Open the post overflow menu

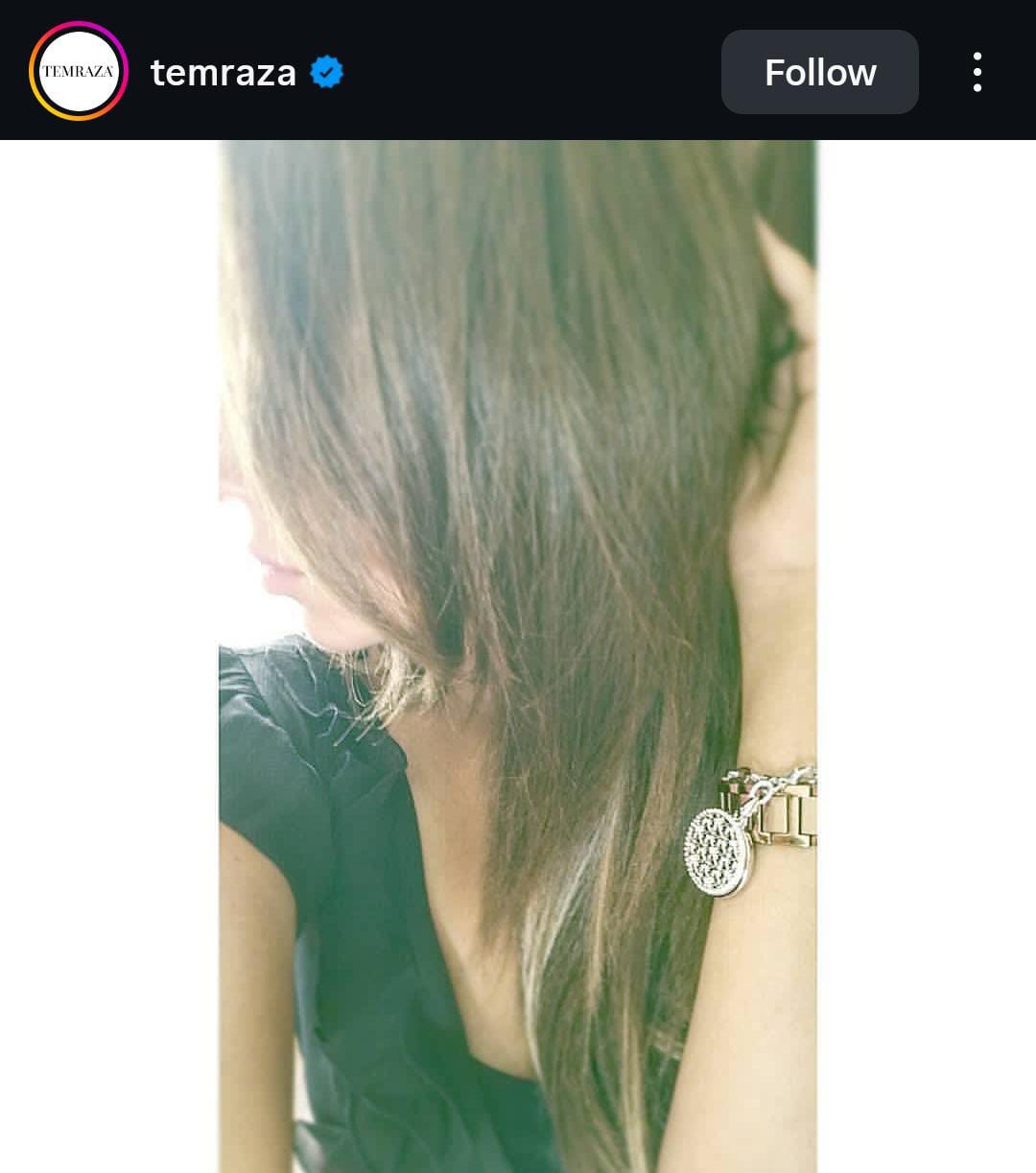pyautogui.click(x=977, y=72)
